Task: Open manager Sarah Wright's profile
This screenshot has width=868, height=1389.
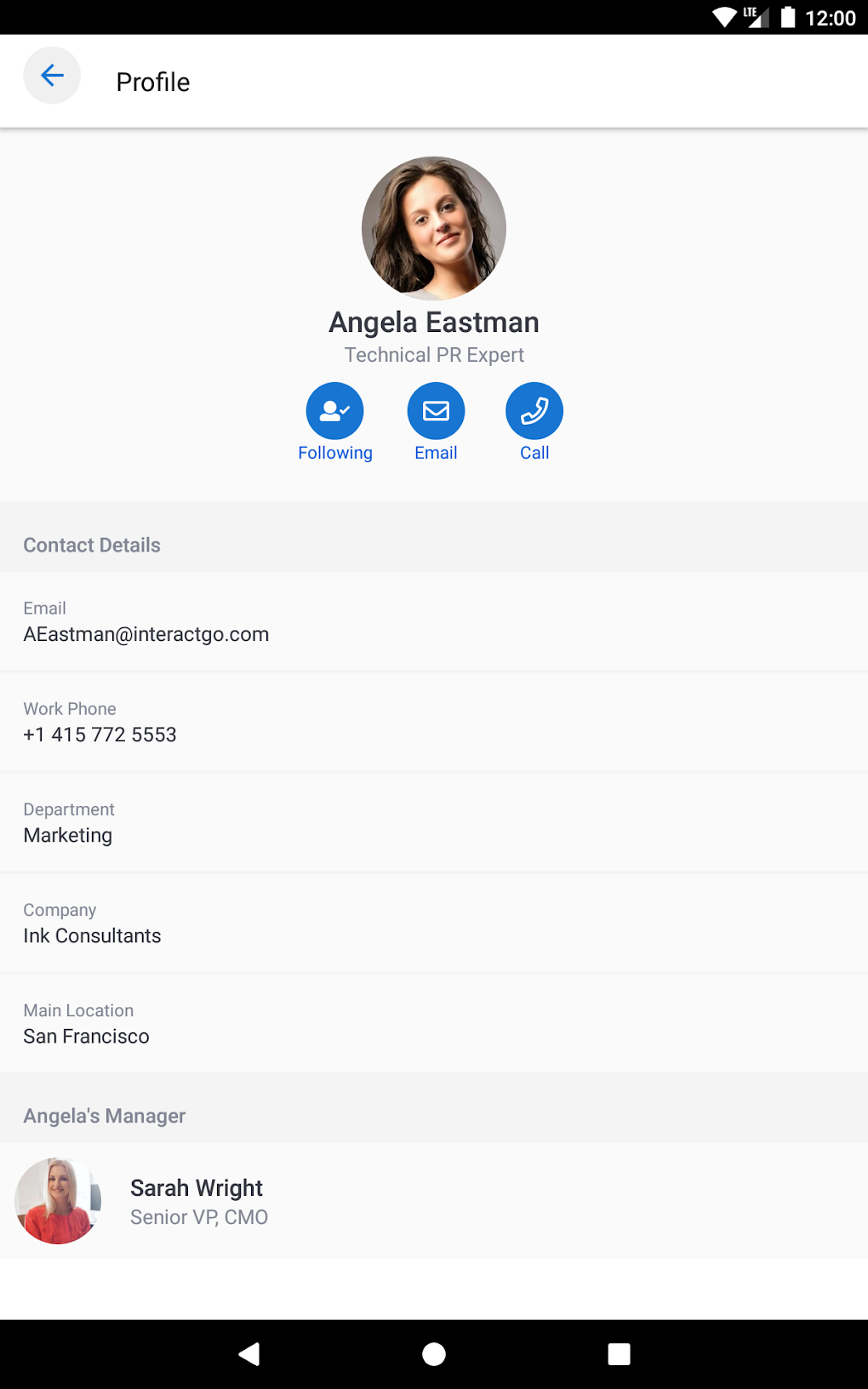Action: click(x=196, y=1201)
